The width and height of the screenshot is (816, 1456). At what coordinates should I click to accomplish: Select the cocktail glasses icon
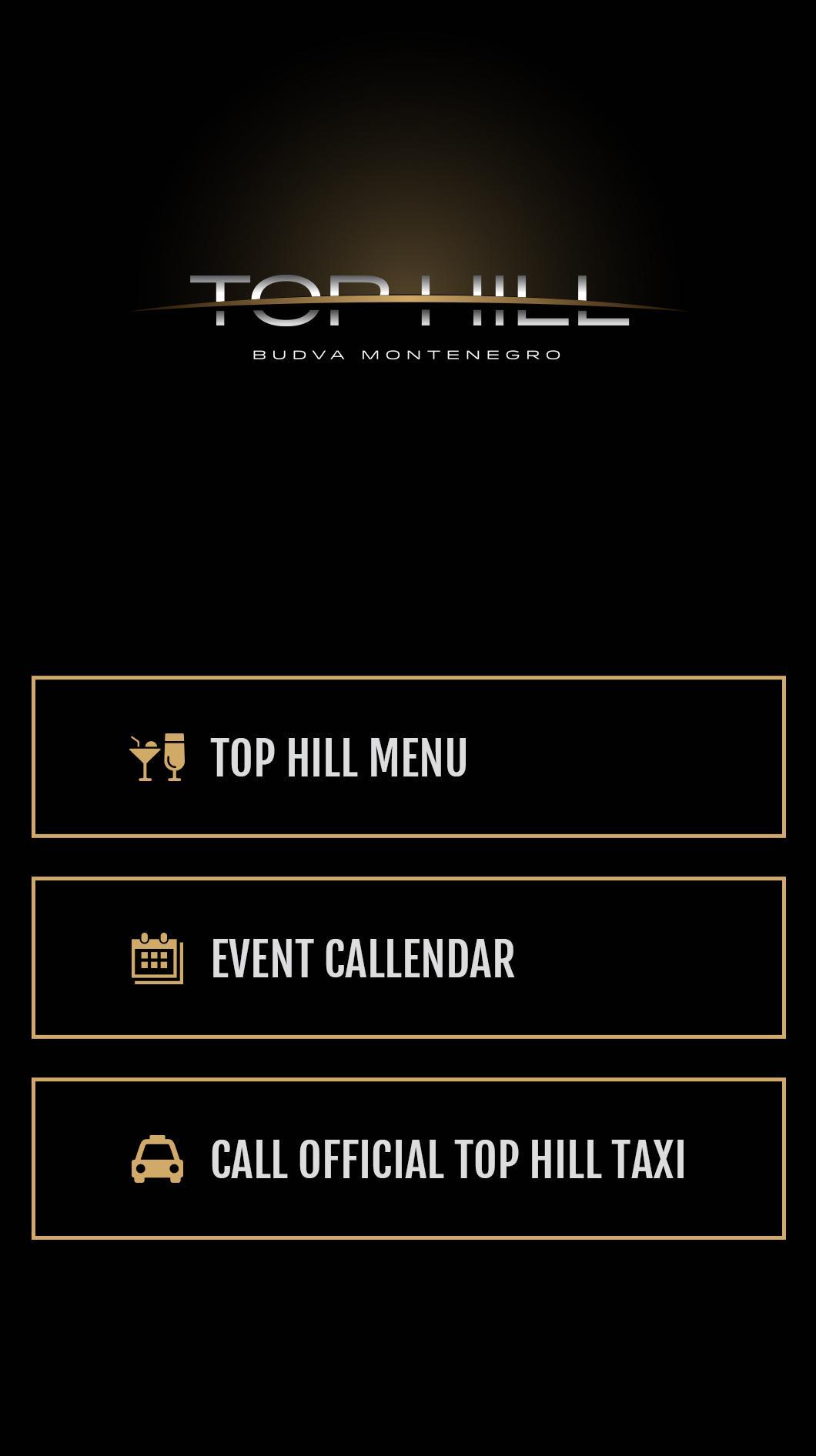(158, 757)
